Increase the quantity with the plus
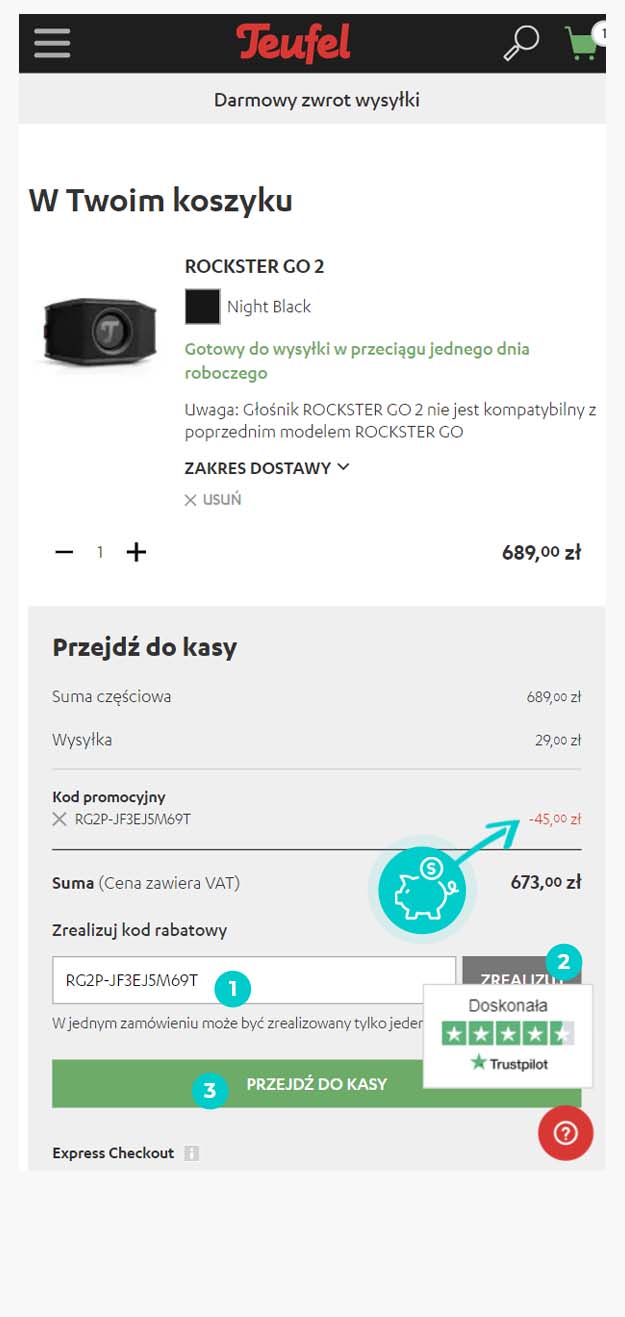Screen dimensions: 625x1317 tap(136, 551)
